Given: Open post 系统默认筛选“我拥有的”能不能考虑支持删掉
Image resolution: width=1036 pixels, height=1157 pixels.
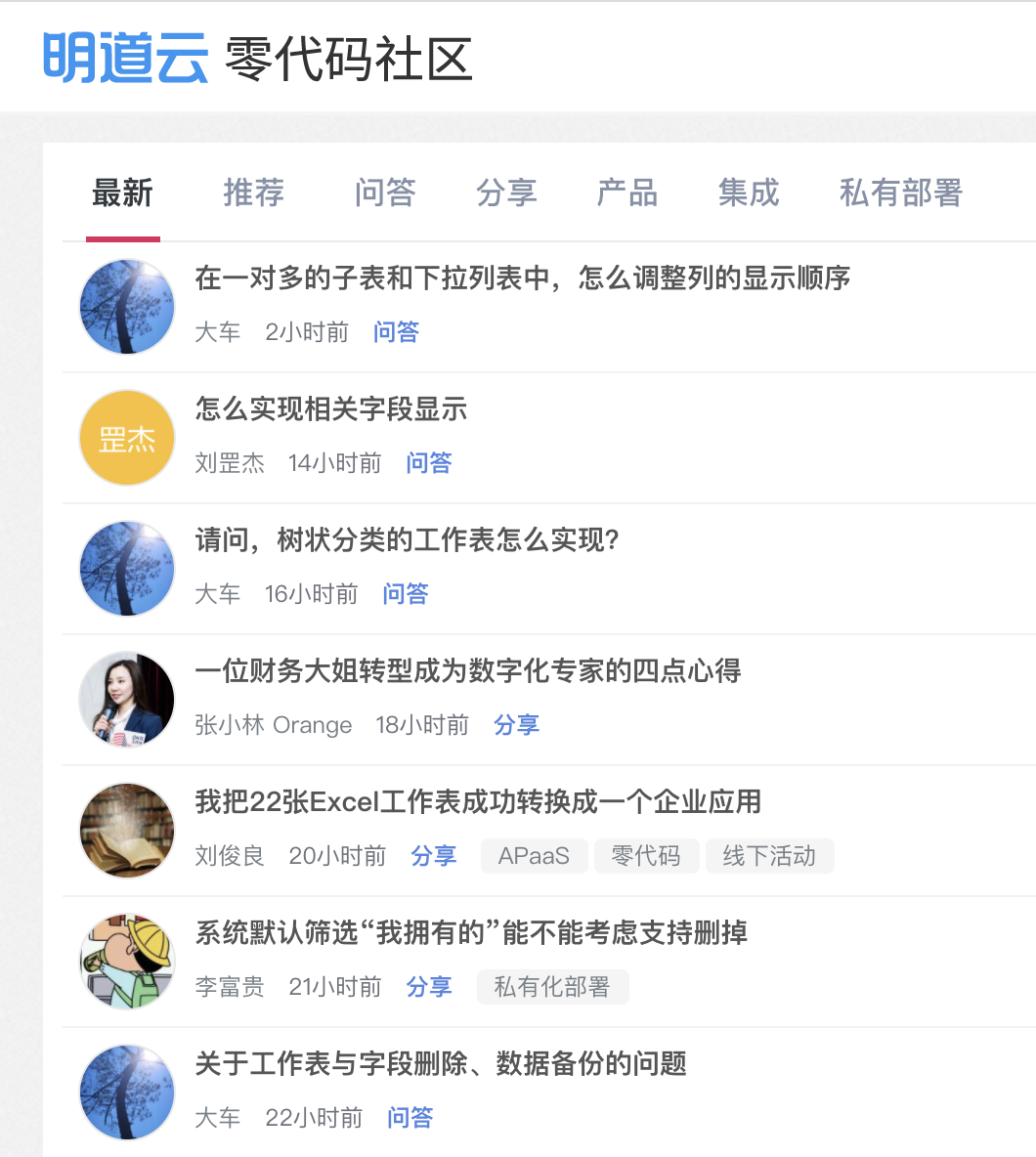Looking at the screenshot, I should click(x=471, y=933).
